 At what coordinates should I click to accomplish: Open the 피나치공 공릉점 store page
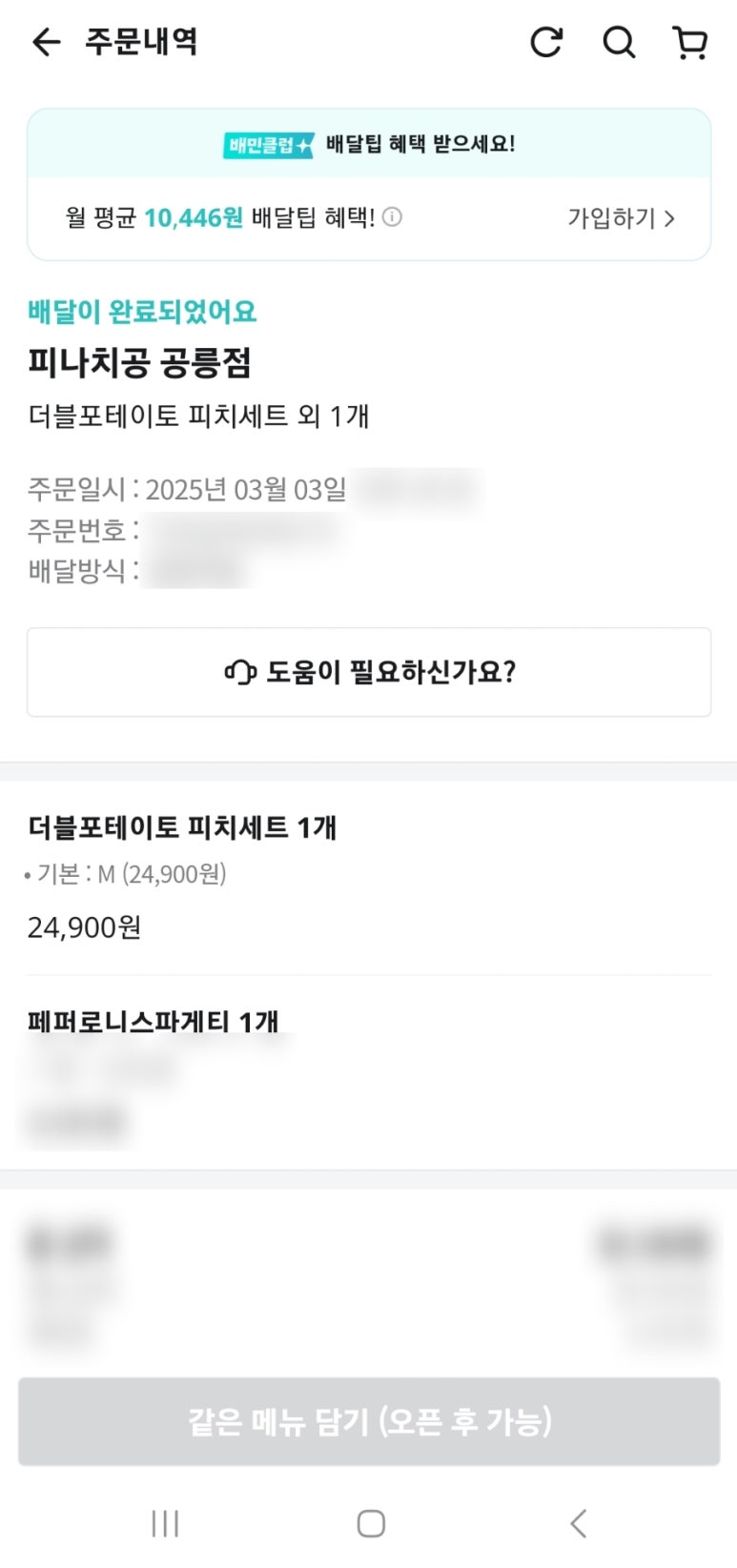(139, 362)
